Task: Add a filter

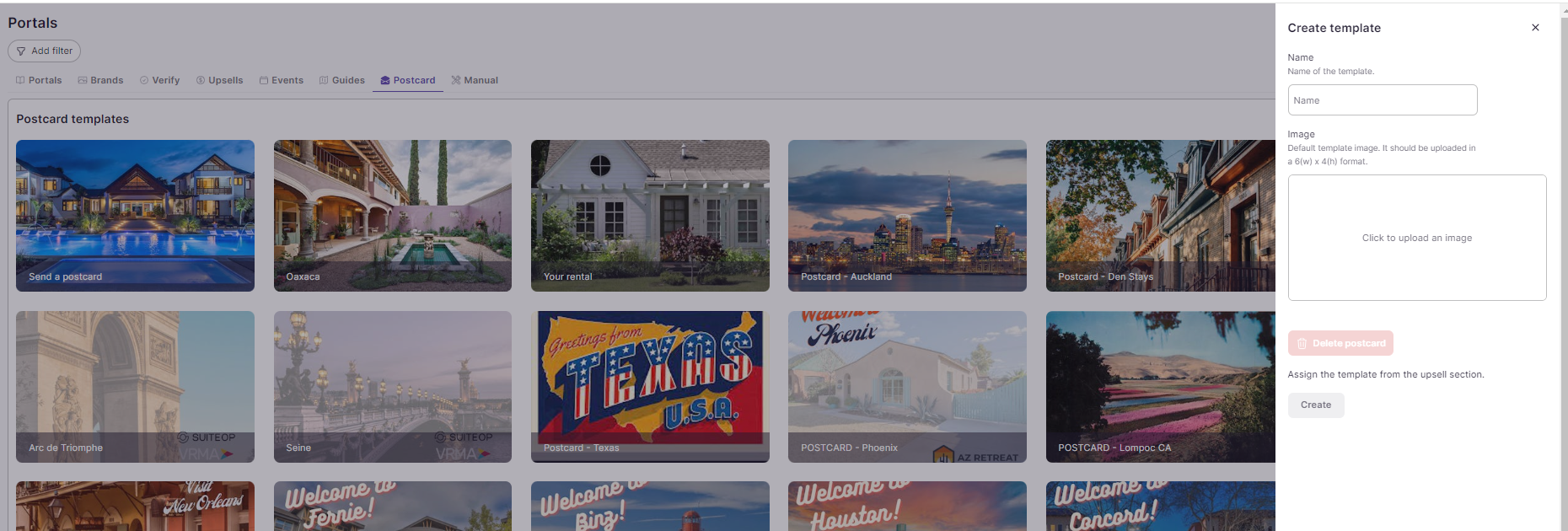Action: pos(44,51)
